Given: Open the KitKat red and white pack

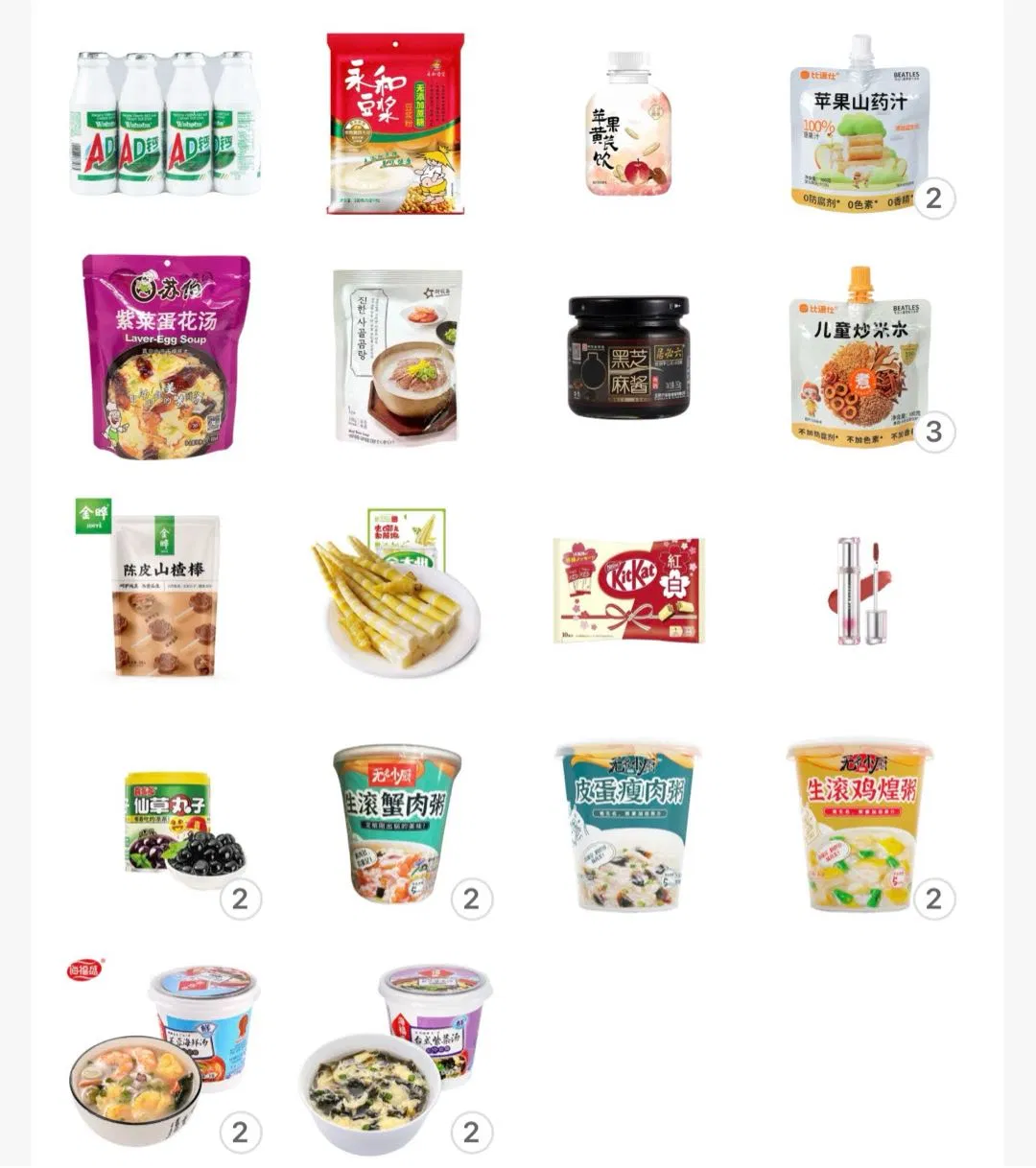Looking at the screenshot, I should coord(626,591).
